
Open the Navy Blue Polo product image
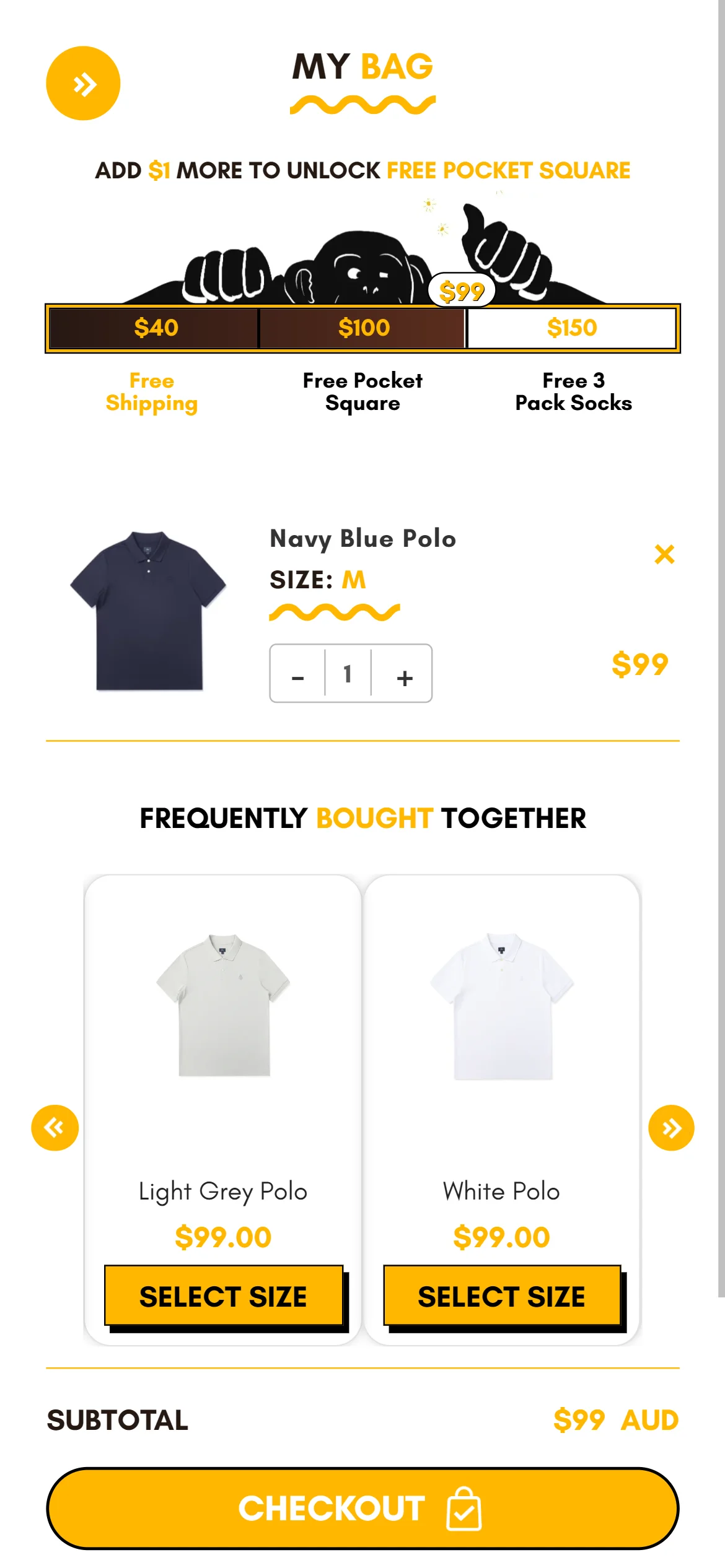click(149, 611)
